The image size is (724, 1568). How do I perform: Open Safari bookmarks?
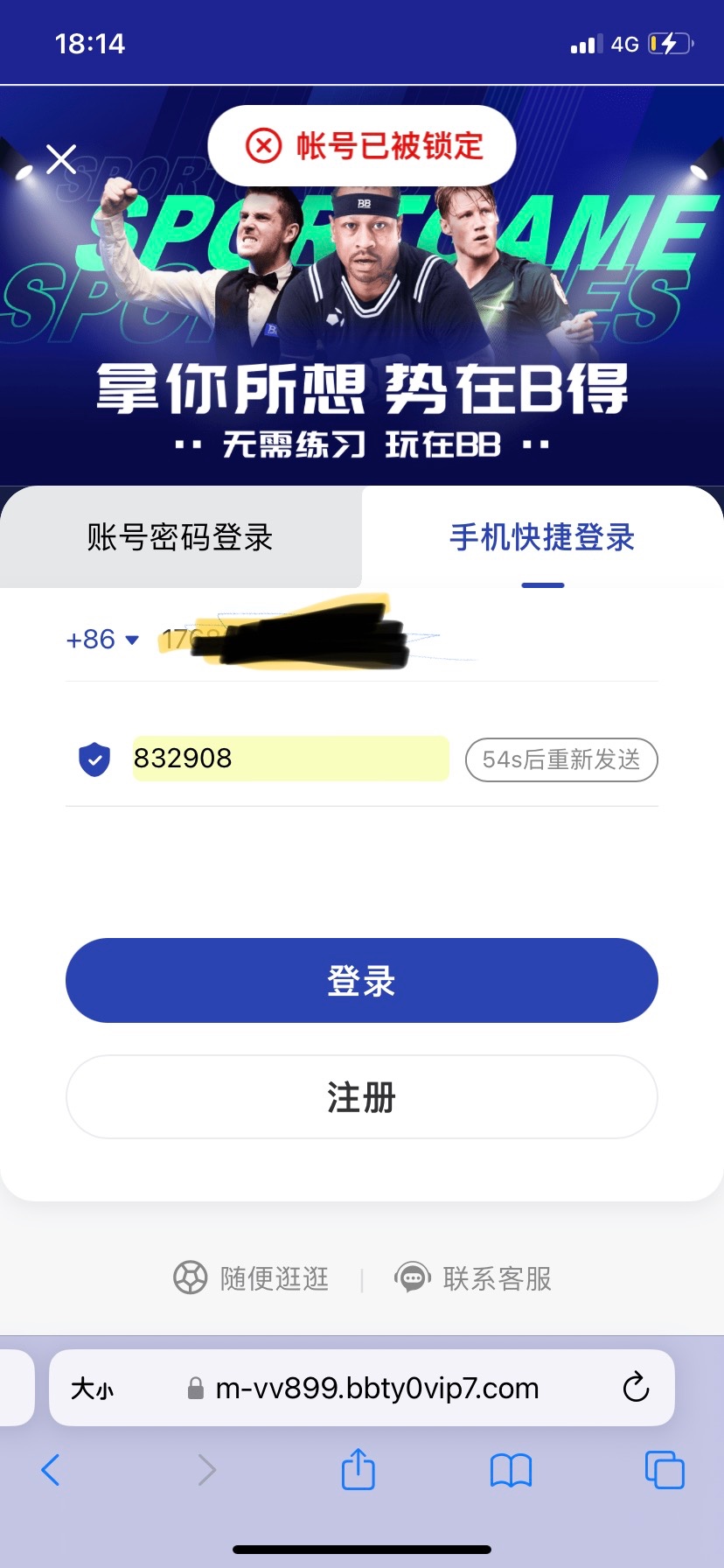coord(511,1470)
